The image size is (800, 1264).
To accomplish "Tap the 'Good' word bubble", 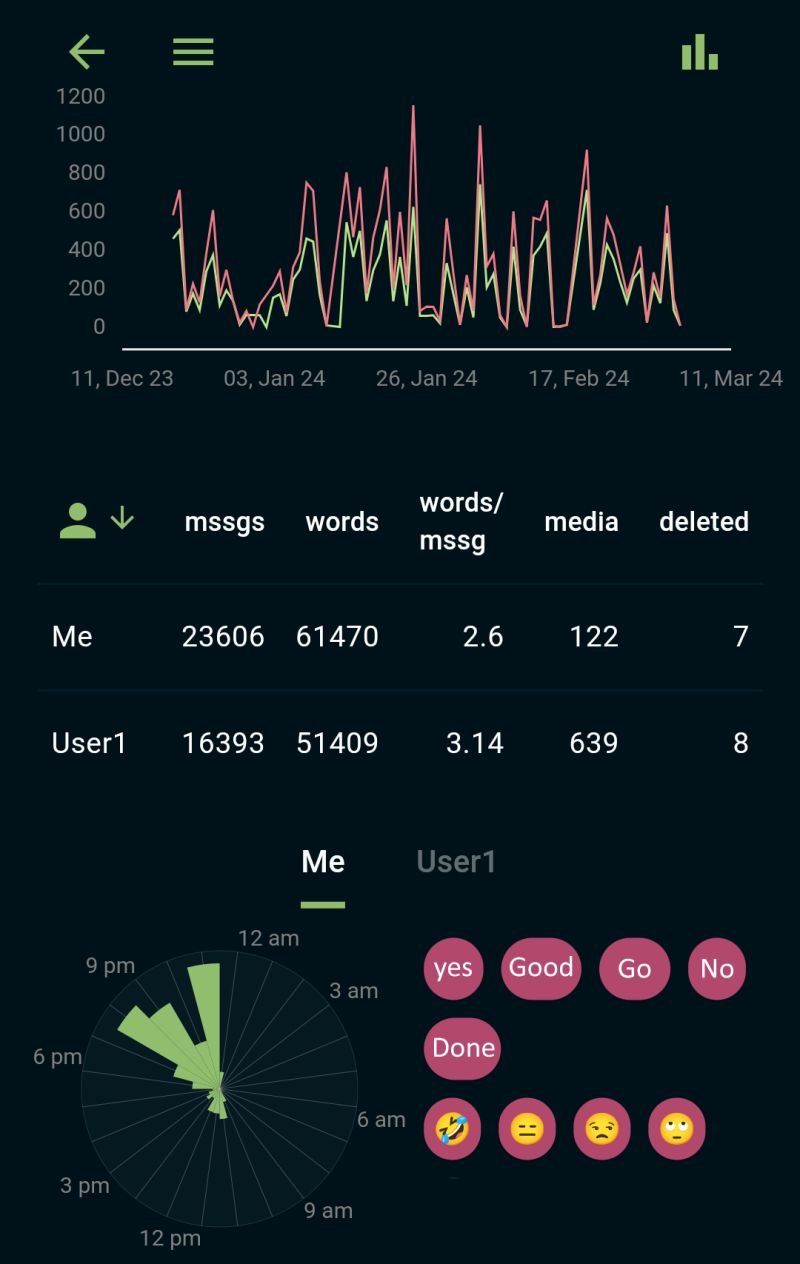I will [540, 968].
